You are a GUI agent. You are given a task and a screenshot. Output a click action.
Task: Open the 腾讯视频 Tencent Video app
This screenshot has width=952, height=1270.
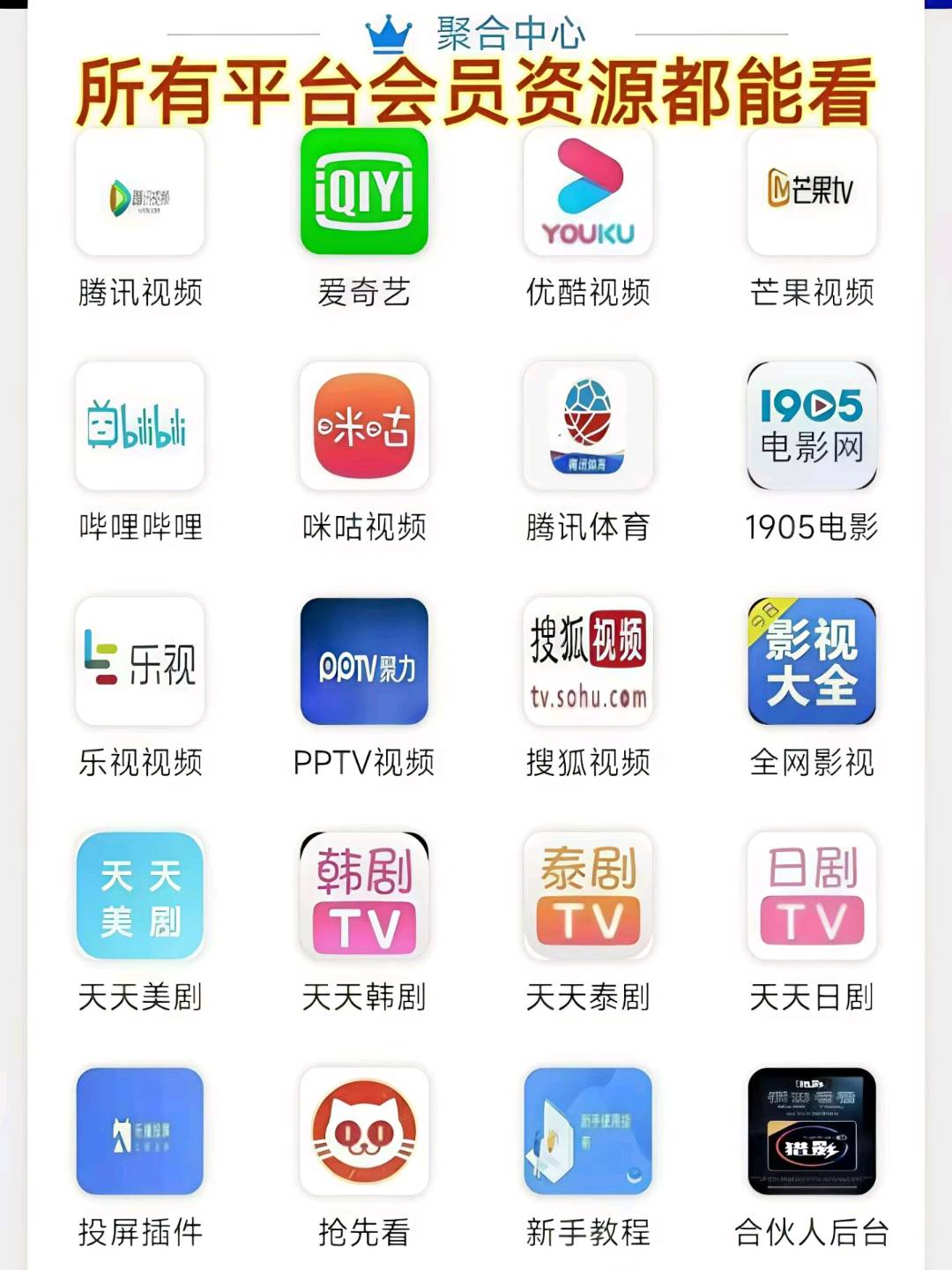141,192
